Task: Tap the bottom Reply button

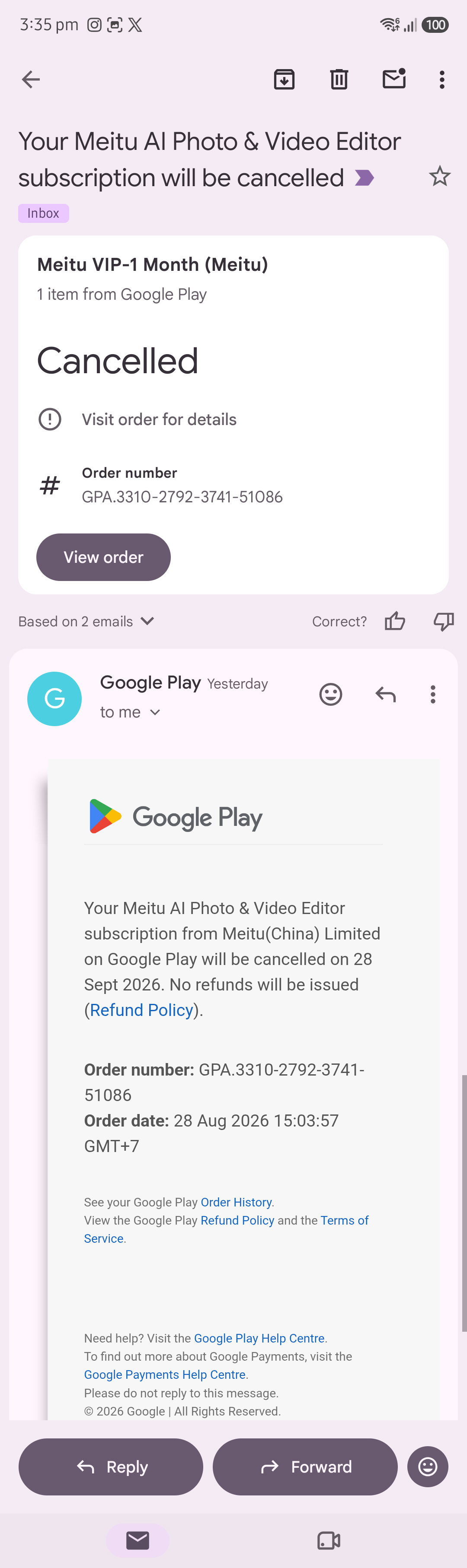Action: point(111,1466)
